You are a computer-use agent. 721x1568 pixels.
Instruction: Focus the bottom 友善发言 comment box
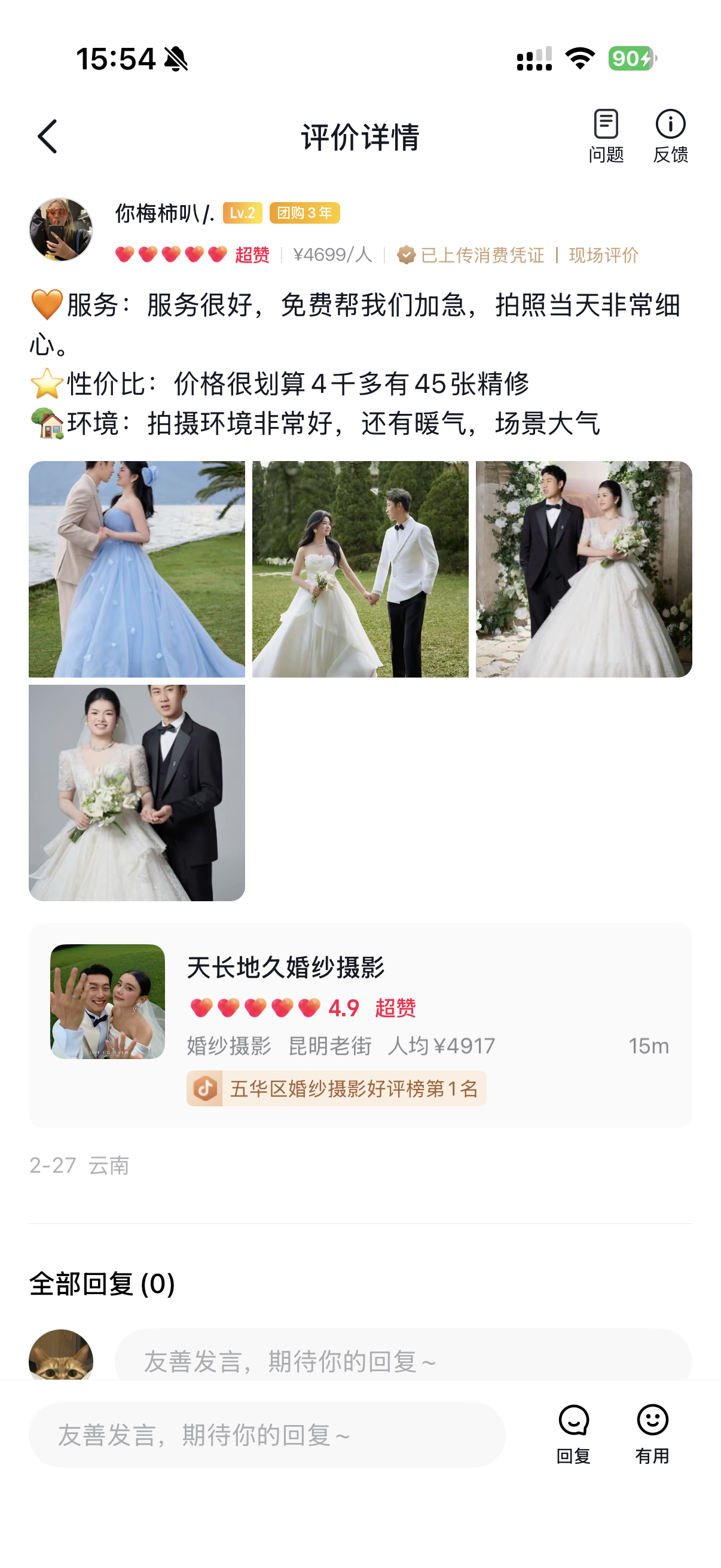point(267,1435)
